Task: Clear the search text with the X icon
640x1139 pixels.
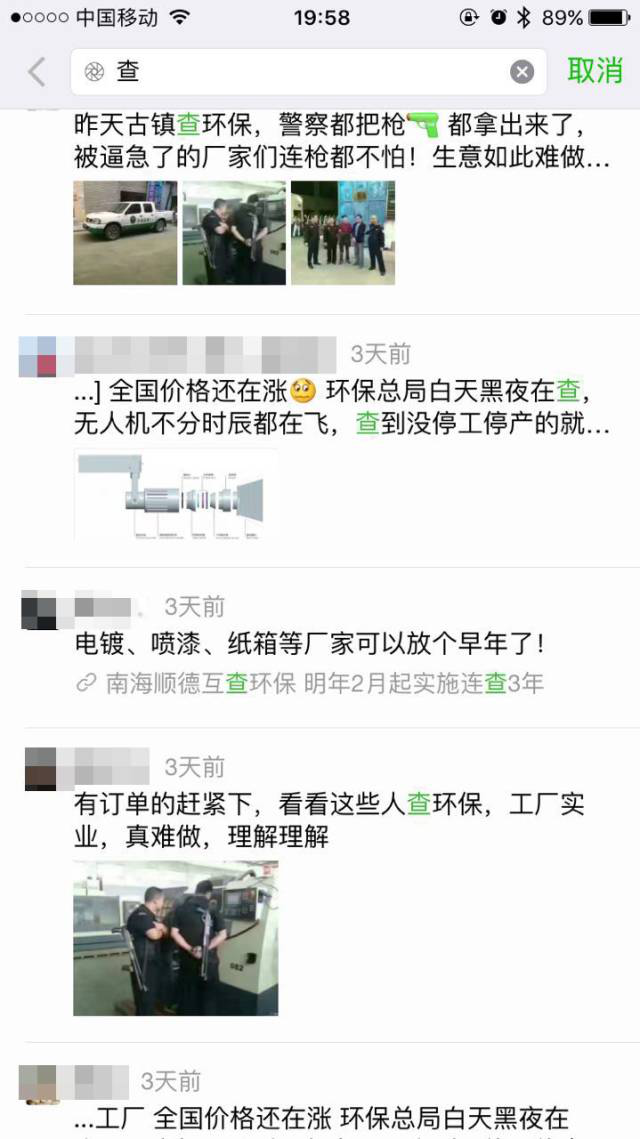Action: point(522,72)
